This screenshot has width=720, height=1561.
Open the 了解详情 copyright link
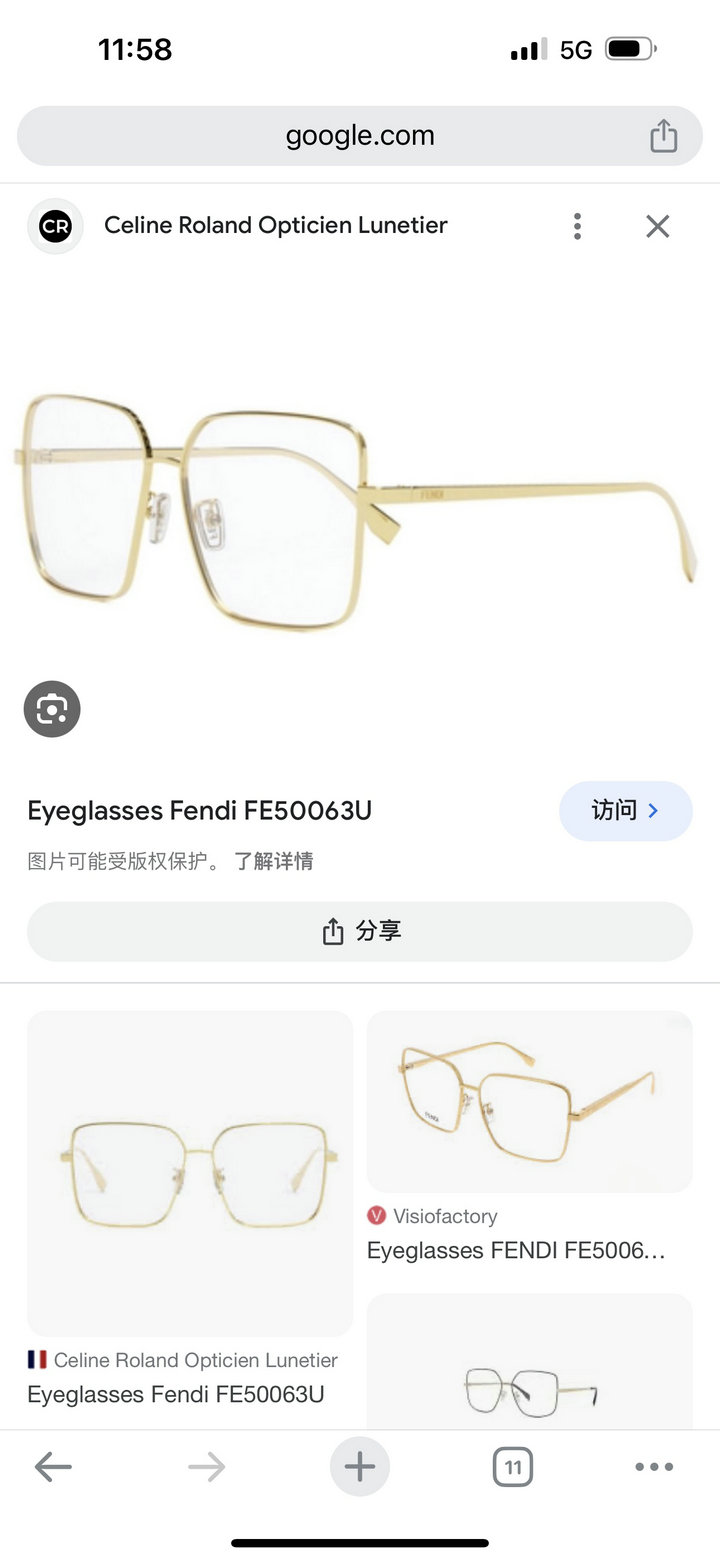[274, 861]
